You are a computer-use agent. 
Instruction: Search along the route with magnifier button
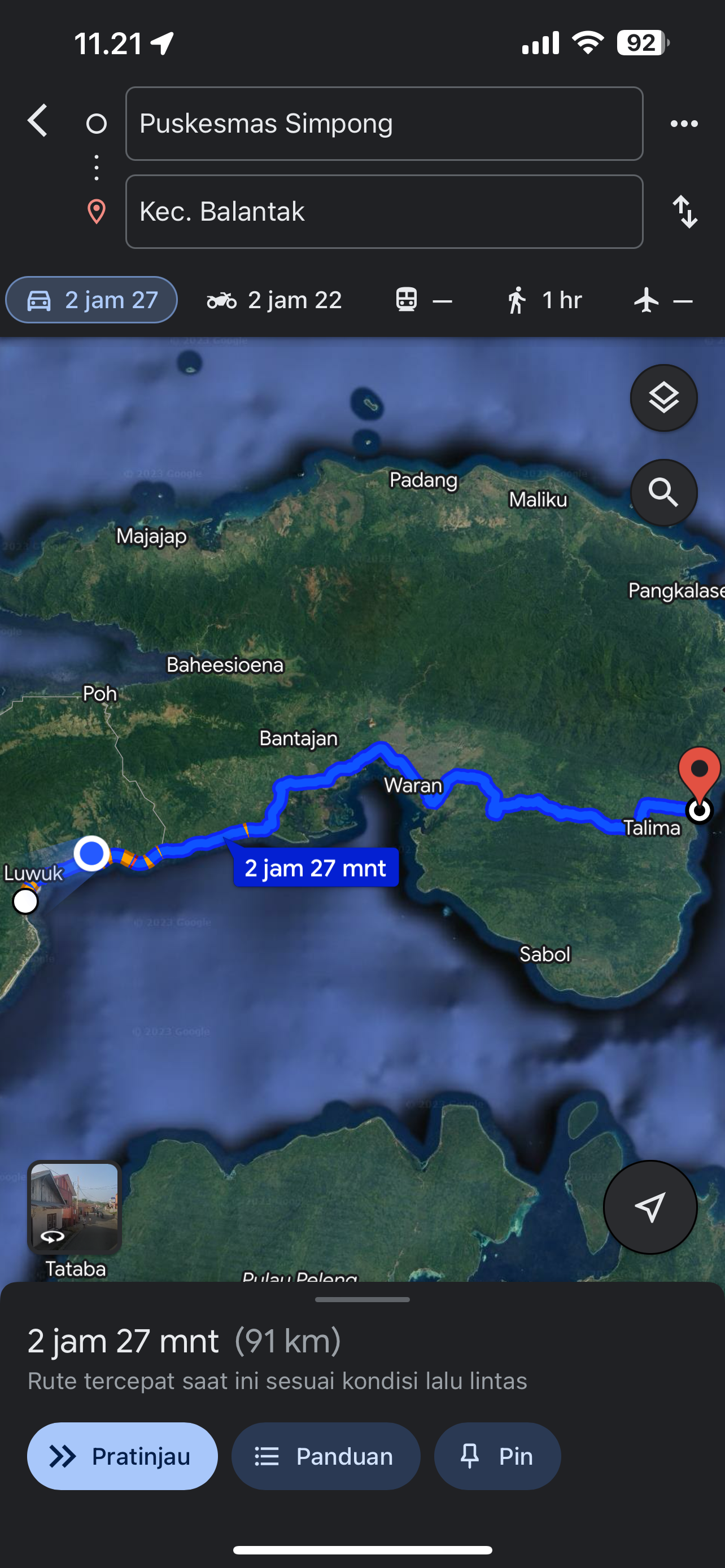click(663, 492)
